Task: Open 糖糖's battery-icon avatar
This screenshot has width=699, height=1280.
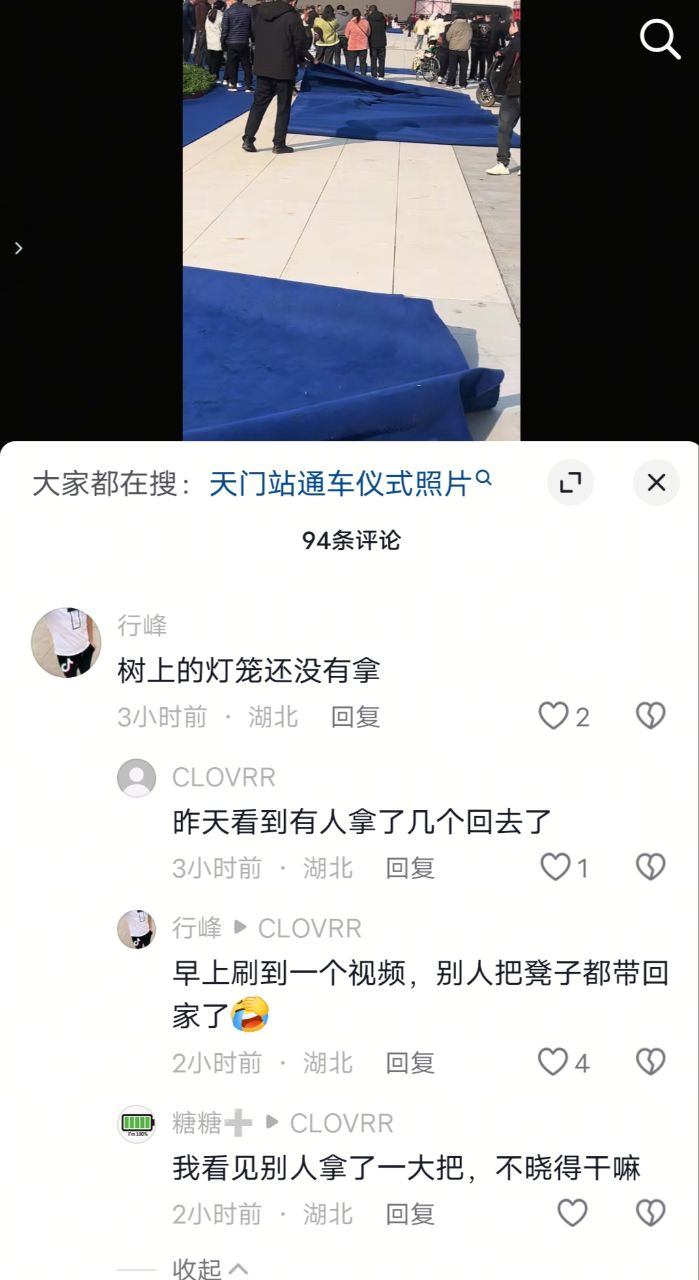Action: (137, 1124)
